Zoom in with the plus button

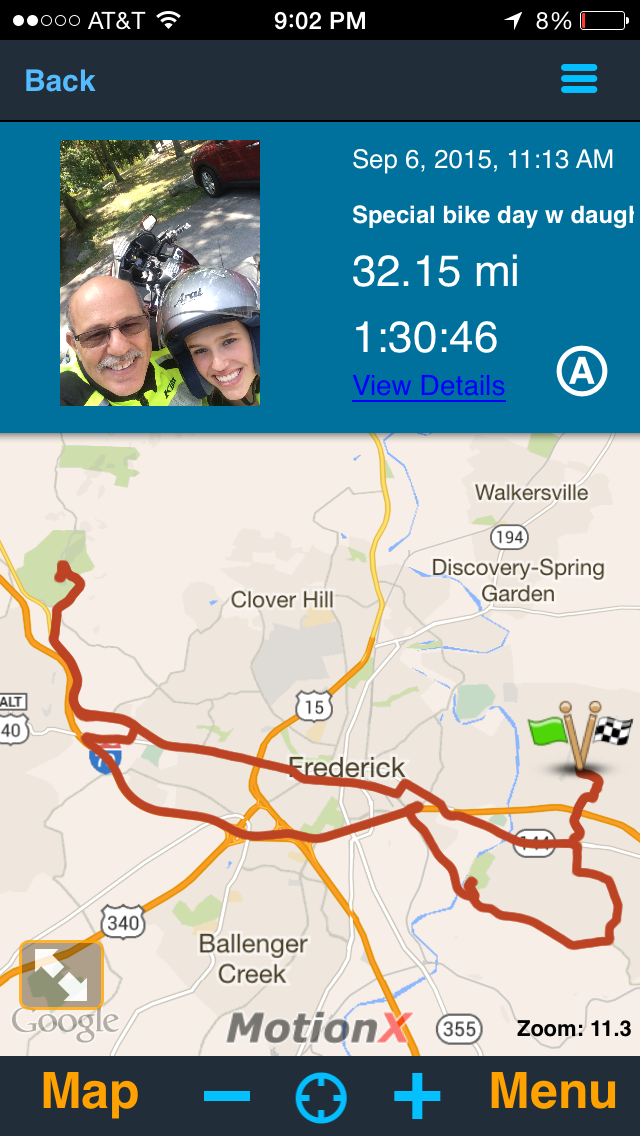click(416, 1096)
